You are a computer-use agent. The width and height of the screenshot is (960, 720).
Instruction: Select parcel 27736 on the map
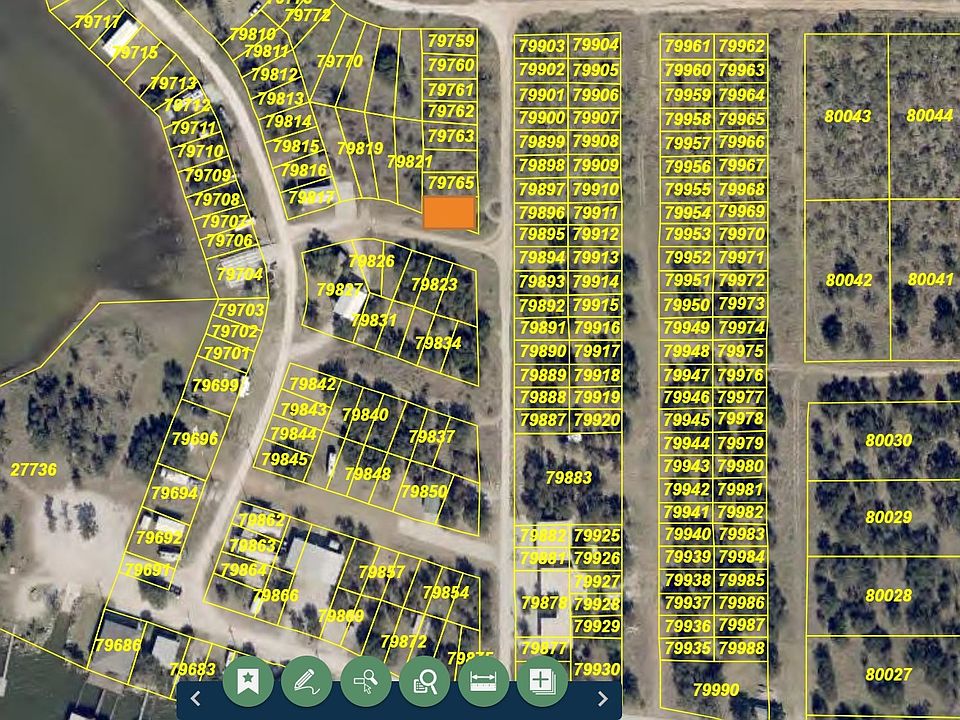pos(34,469)
